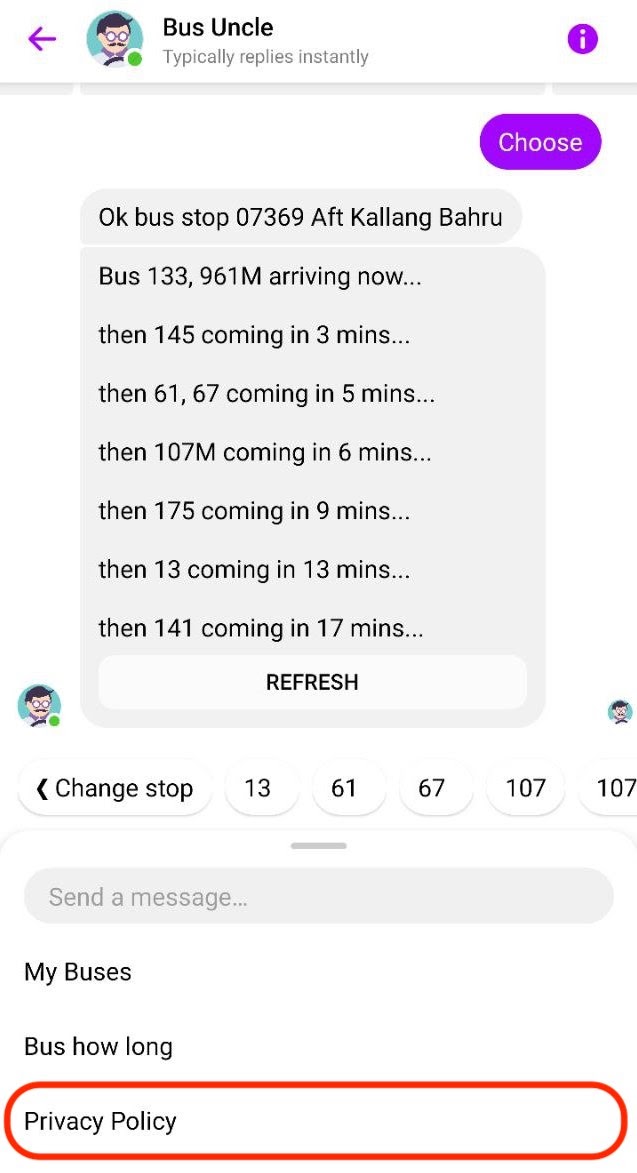Tap the REFRESH button for bus timings
Image resolution: width=637 pixels, height=1173 pixels.
(x=313, y=682)
